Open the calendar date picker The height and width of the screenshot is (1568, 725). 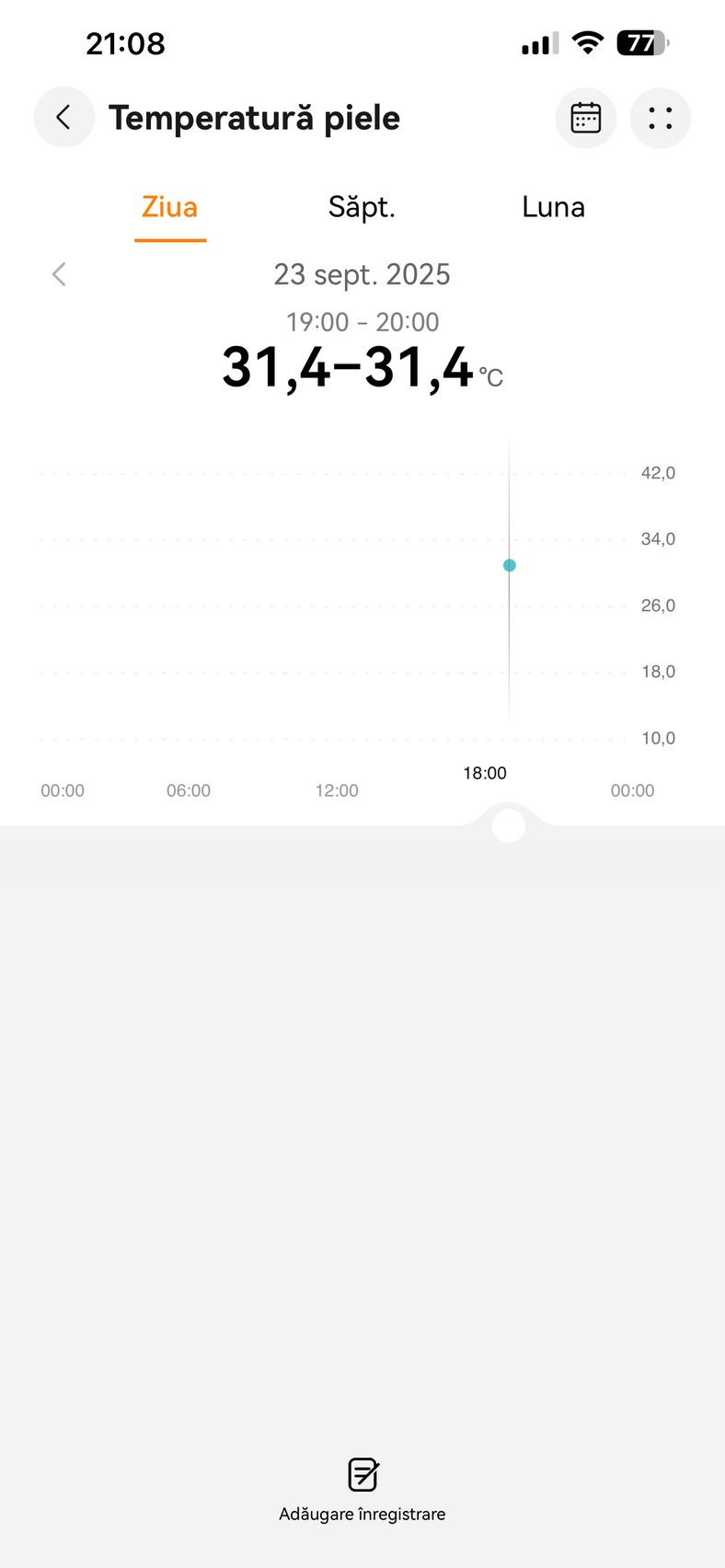pyautogui.click(x=586, y=118)
